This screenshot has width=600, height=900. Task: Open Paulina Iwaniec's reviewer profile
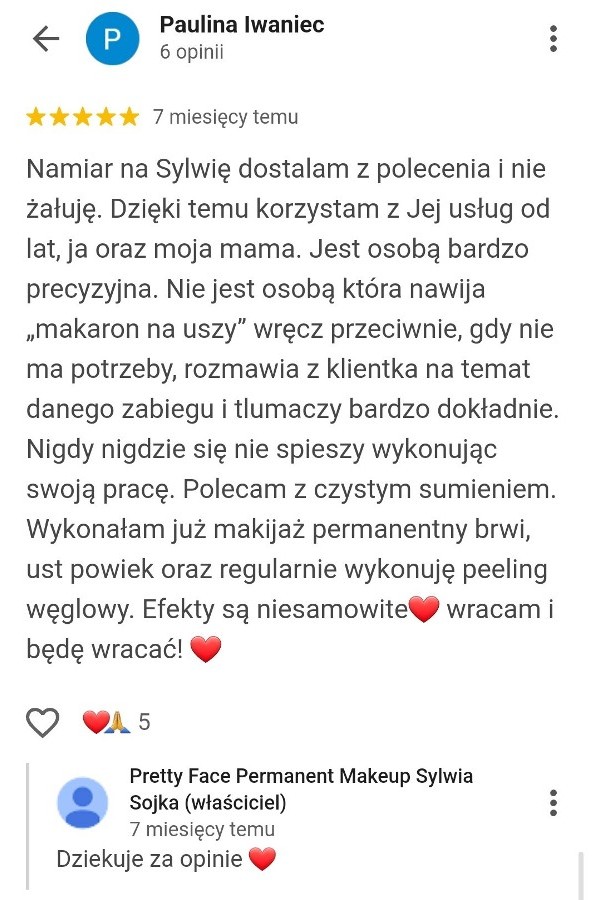tap(241, 26)
